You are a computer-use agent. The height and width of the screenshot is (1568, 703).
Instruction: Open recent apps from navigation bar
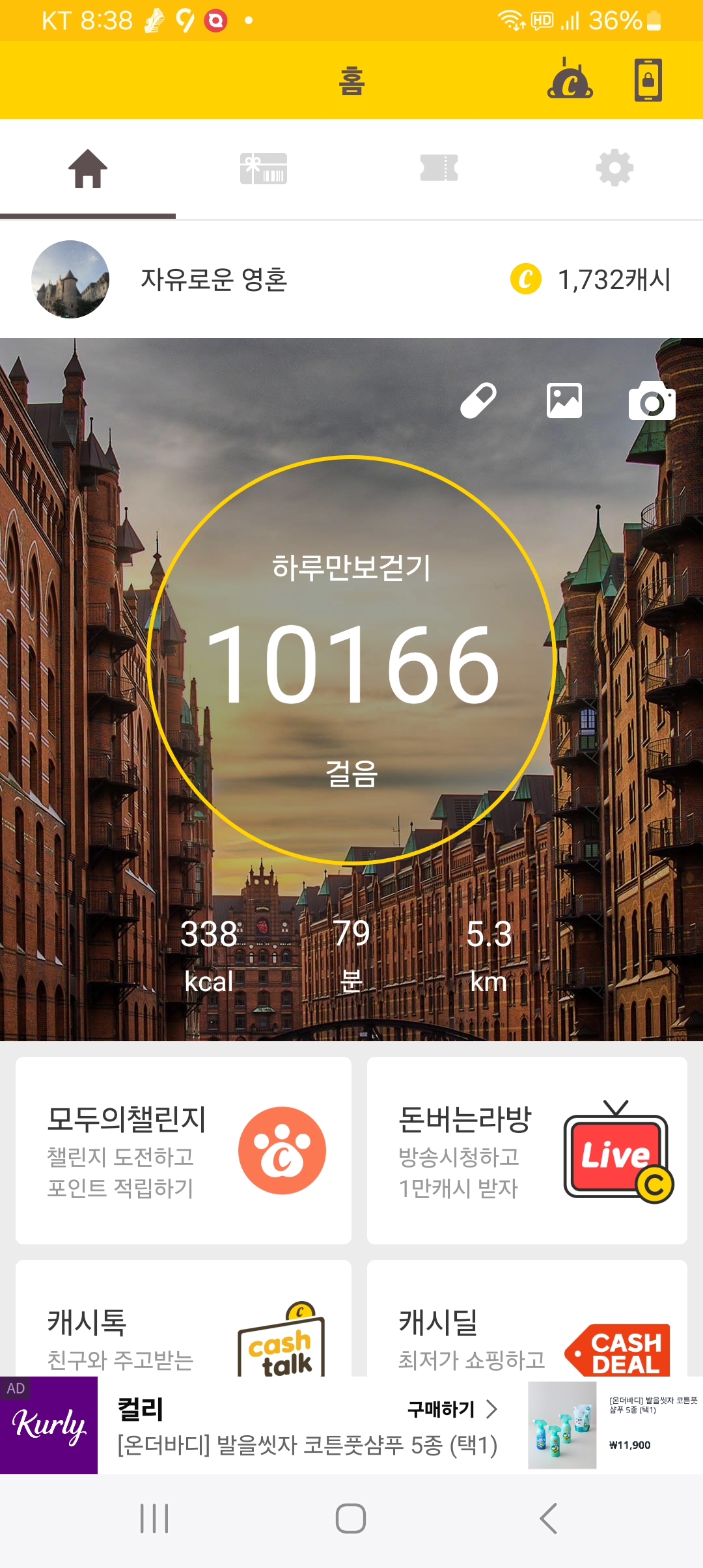pyautogui.click(x=155, y=1519)
